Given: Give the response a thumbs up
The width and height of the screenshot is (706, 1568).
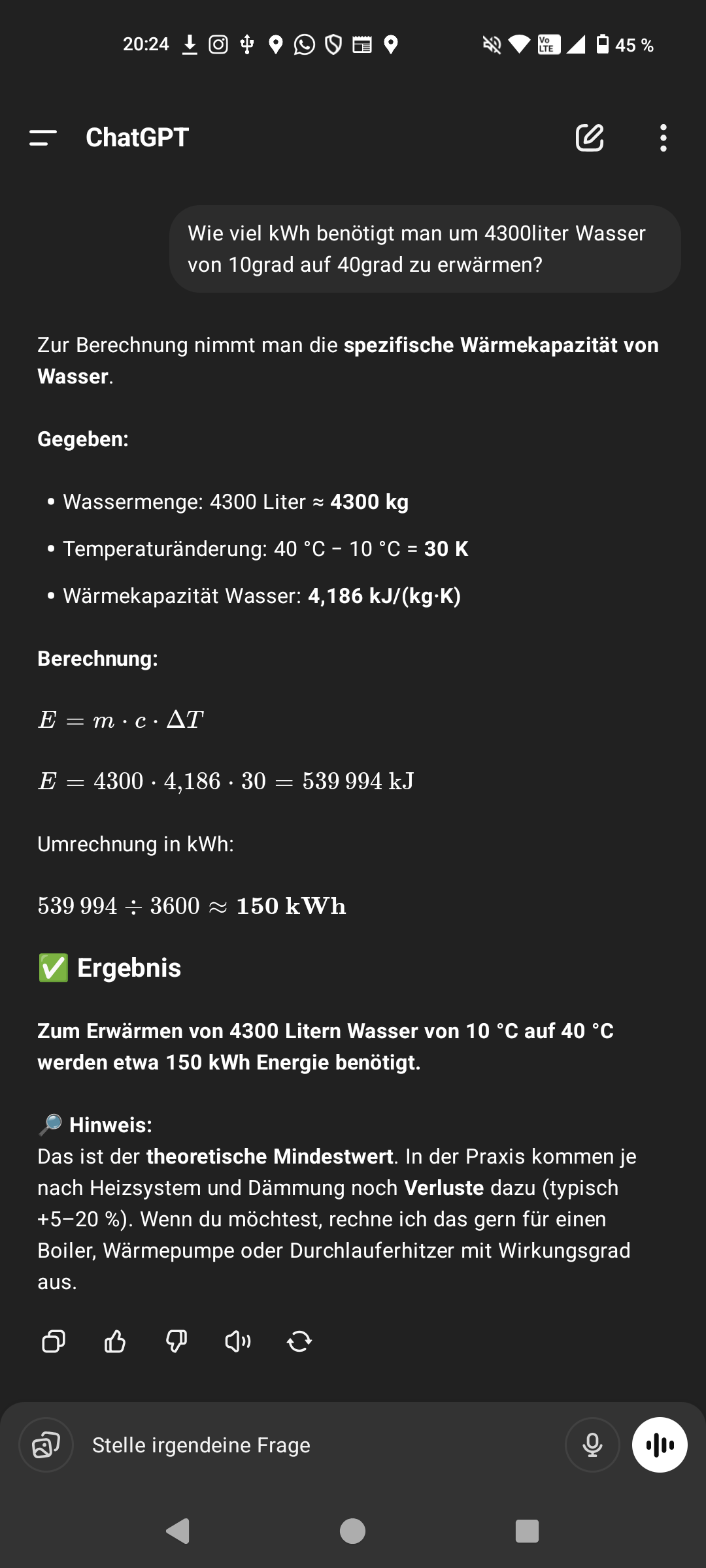Looking at the screenshot, I should point(115,1342).
